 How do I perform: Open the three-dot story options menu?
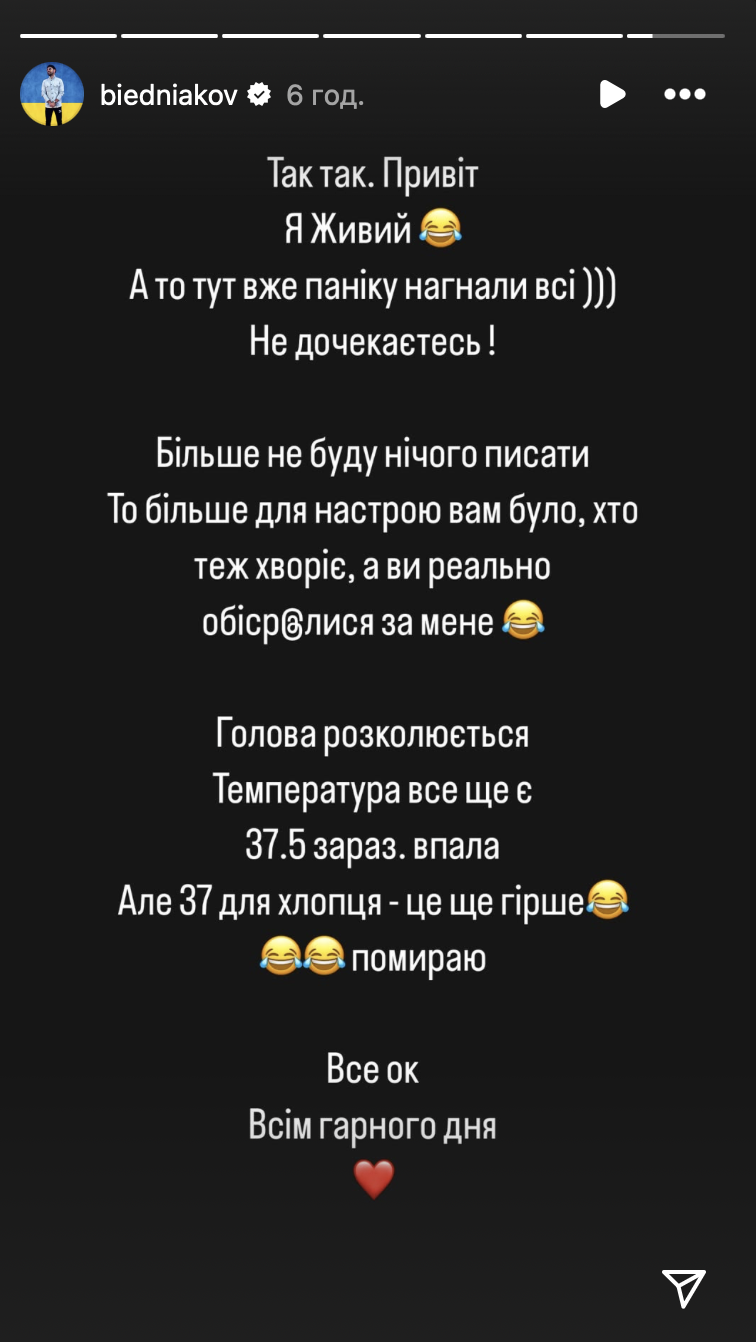point(685,95)
